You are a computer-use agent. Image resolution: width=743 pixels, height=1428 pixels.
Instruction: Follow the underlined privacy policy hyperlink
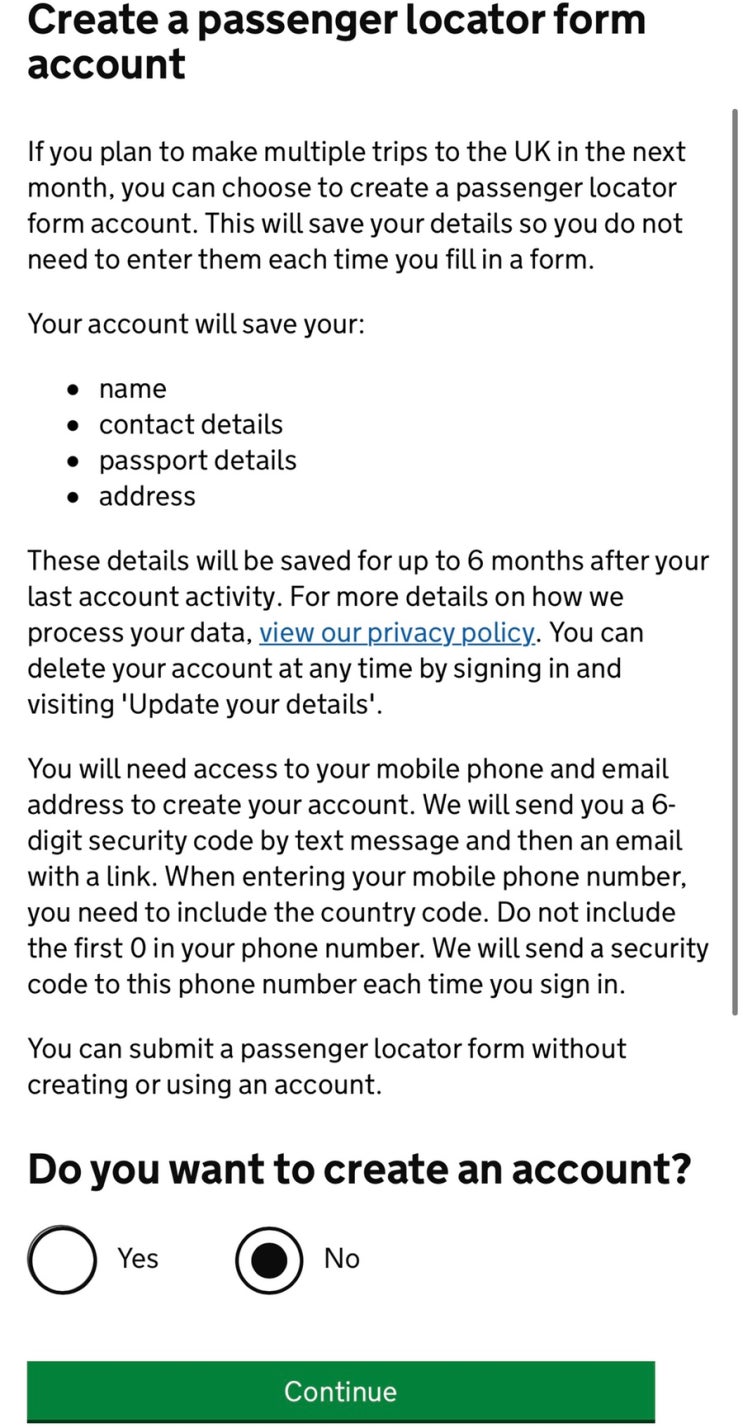[396, 632]
